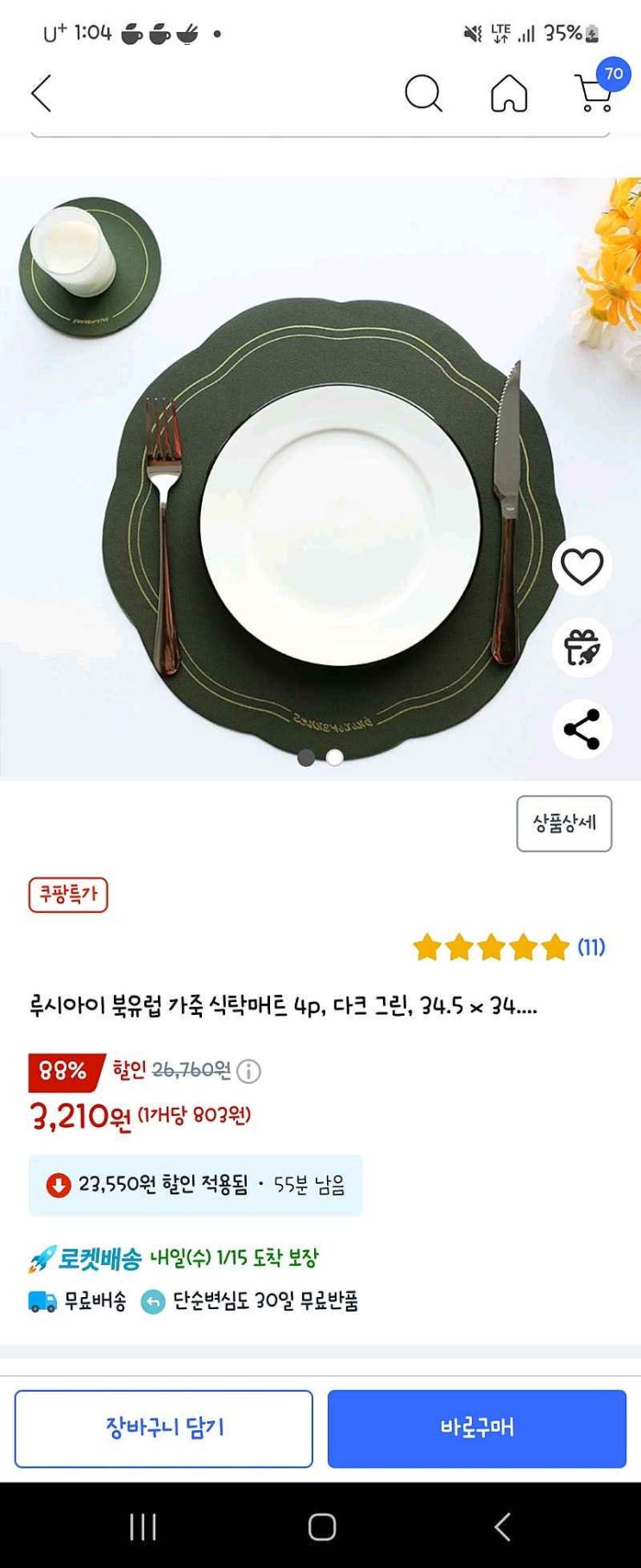Go back using the top-left arrow

[x=41, y=93]
